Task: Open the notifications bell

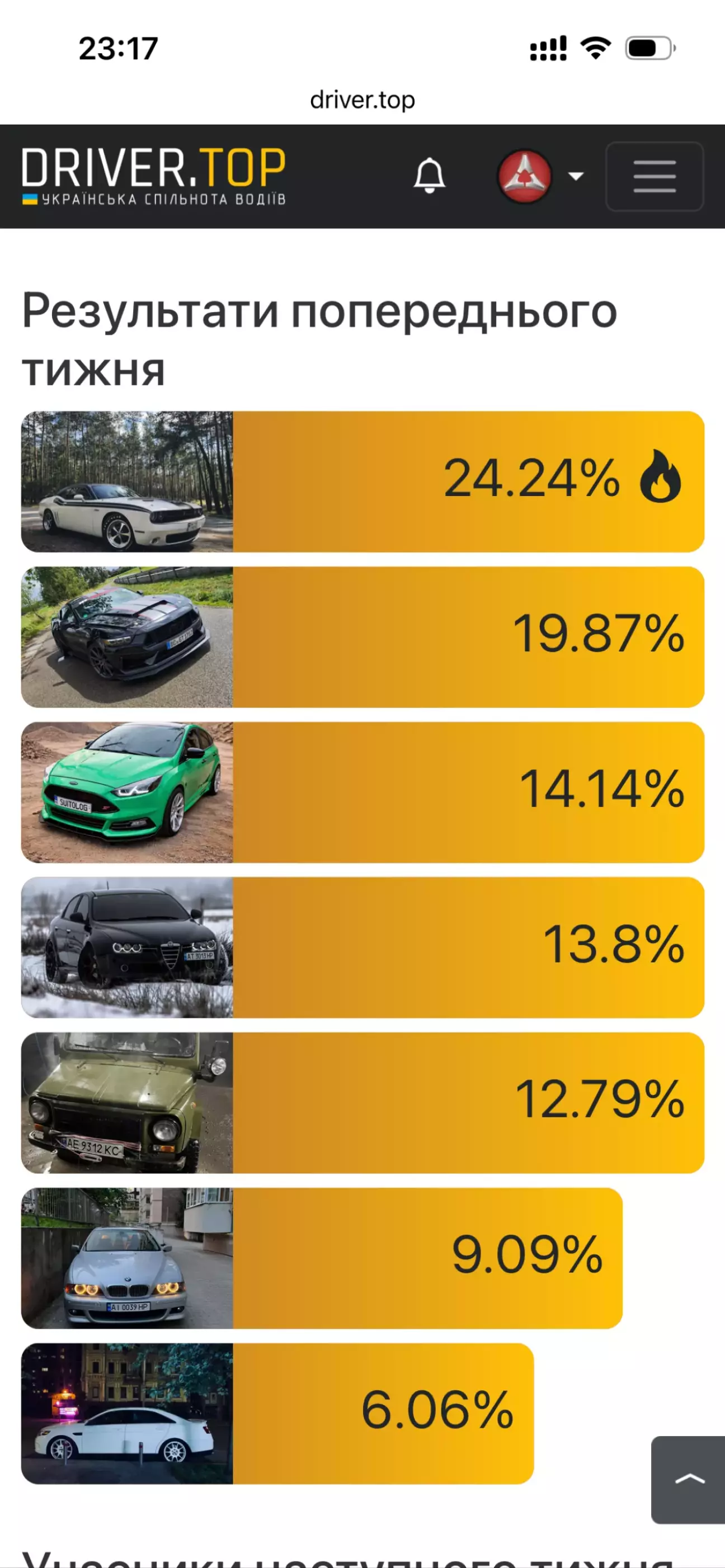Action: point(429,176)
